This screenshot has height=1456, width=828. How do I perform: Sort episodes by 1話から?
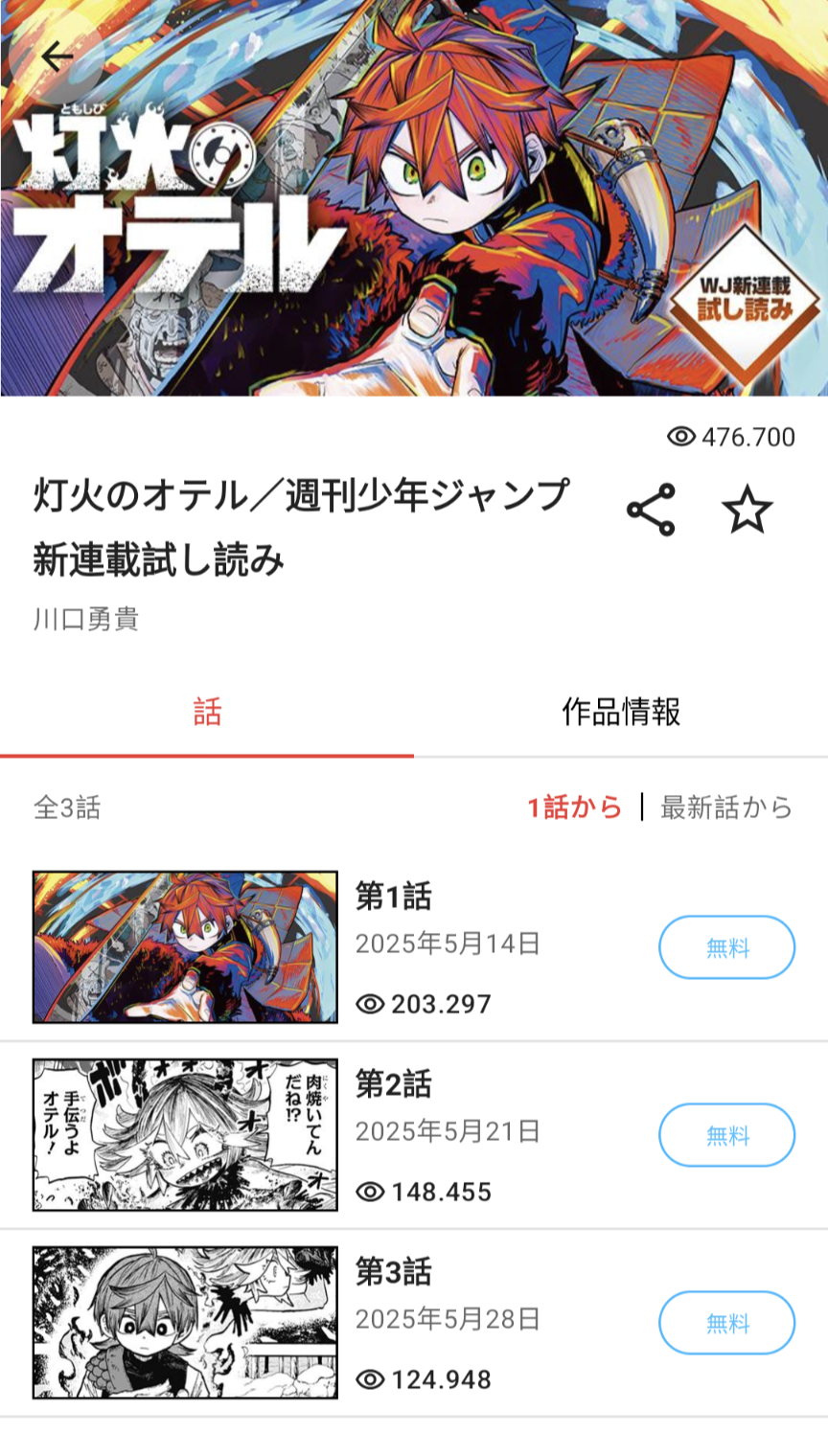tap(574, 808)
